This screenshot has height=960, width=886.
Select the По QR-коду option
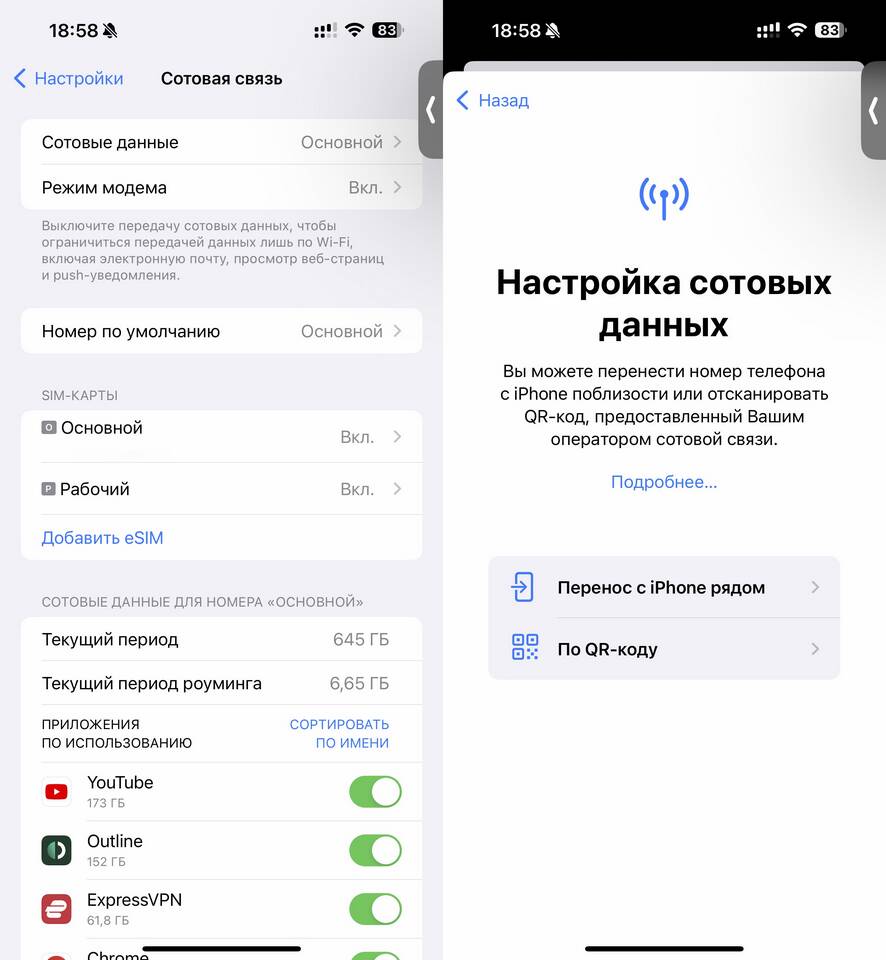[x=664, y=649]
